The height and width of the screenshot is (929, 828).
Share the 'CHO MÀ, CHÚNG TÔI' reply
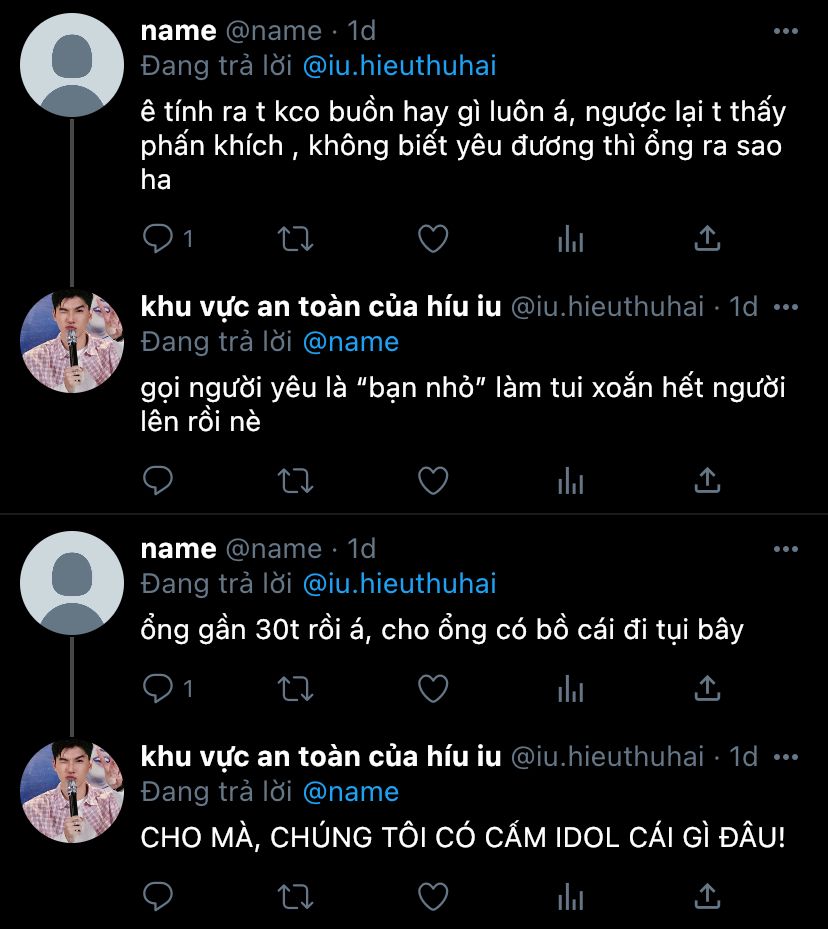(707, 895)
